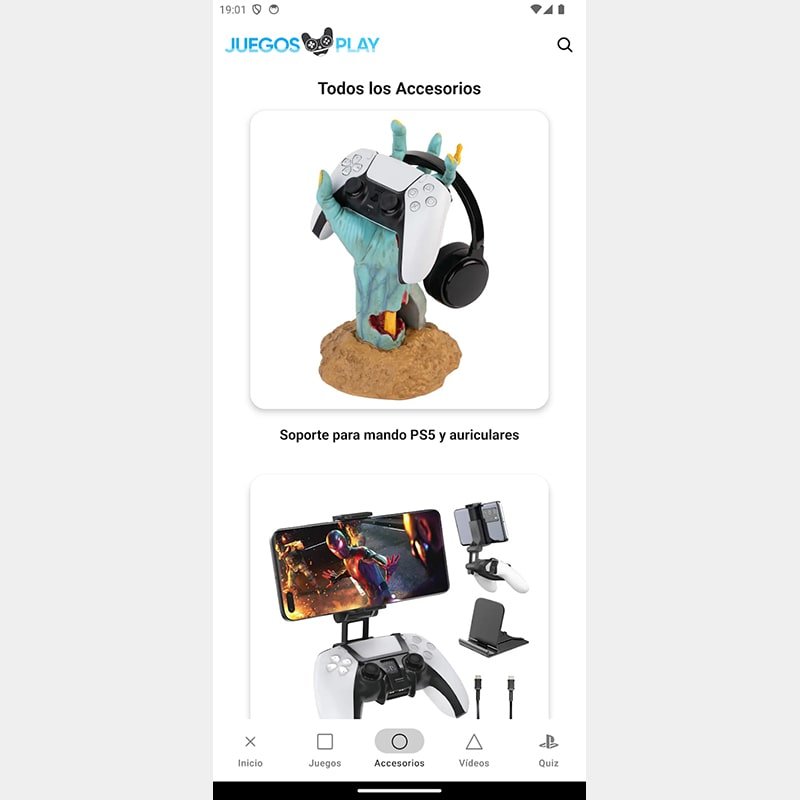Open the search magnifier icon

point(565,45)
